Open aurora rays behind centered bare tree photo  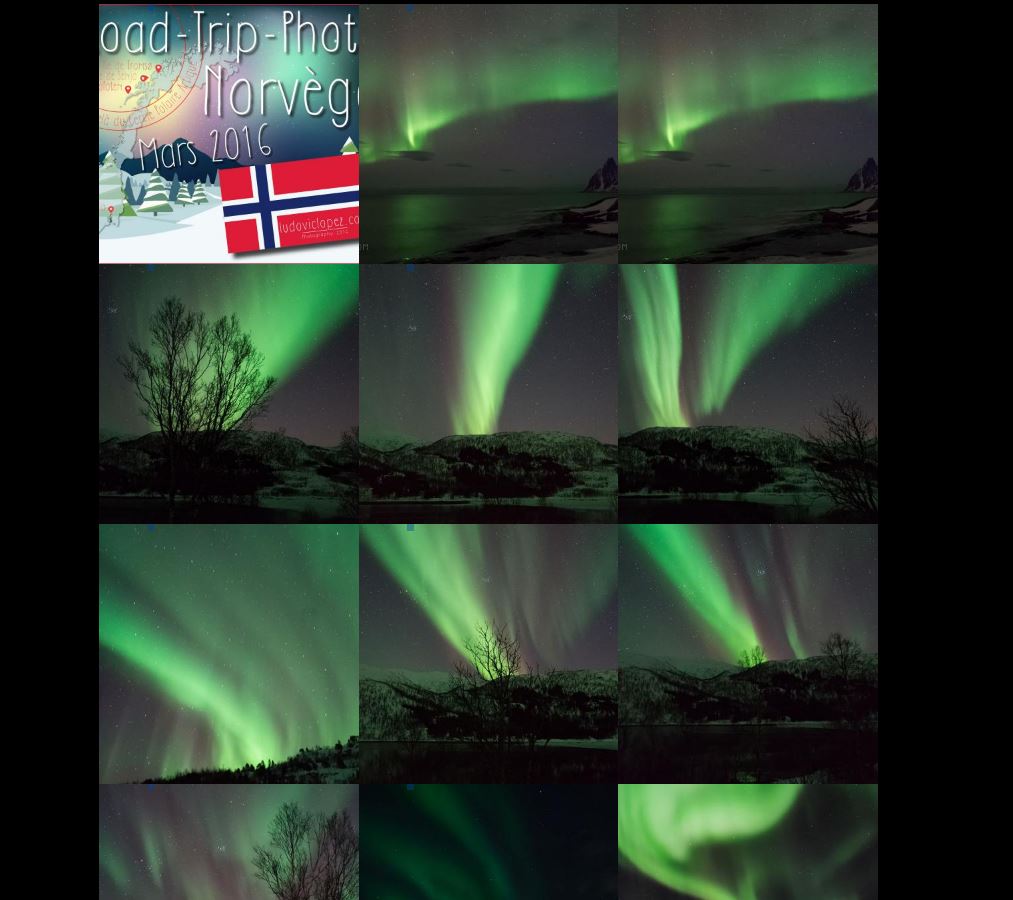(x=488, y=653)
